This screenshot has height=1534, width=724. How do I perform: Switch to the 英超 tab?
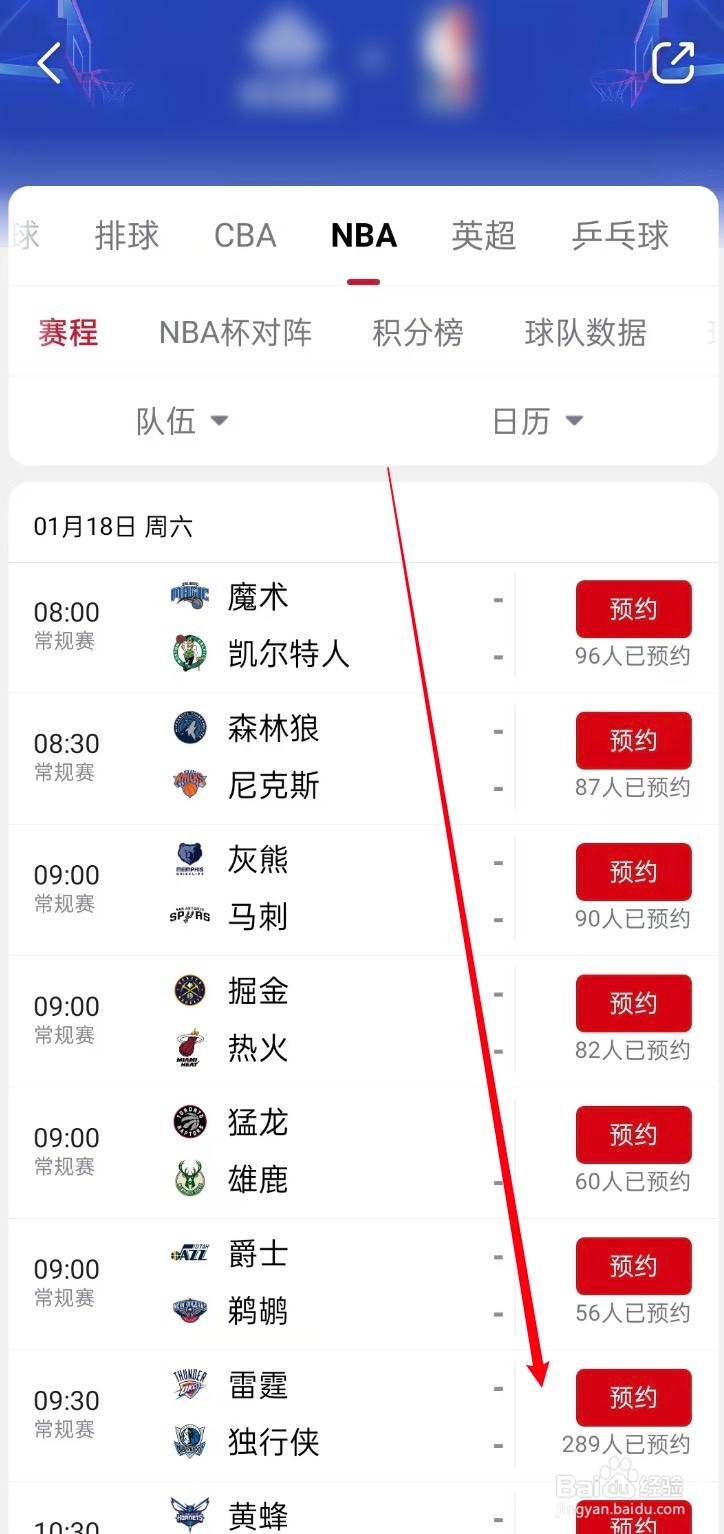point(482,236)
